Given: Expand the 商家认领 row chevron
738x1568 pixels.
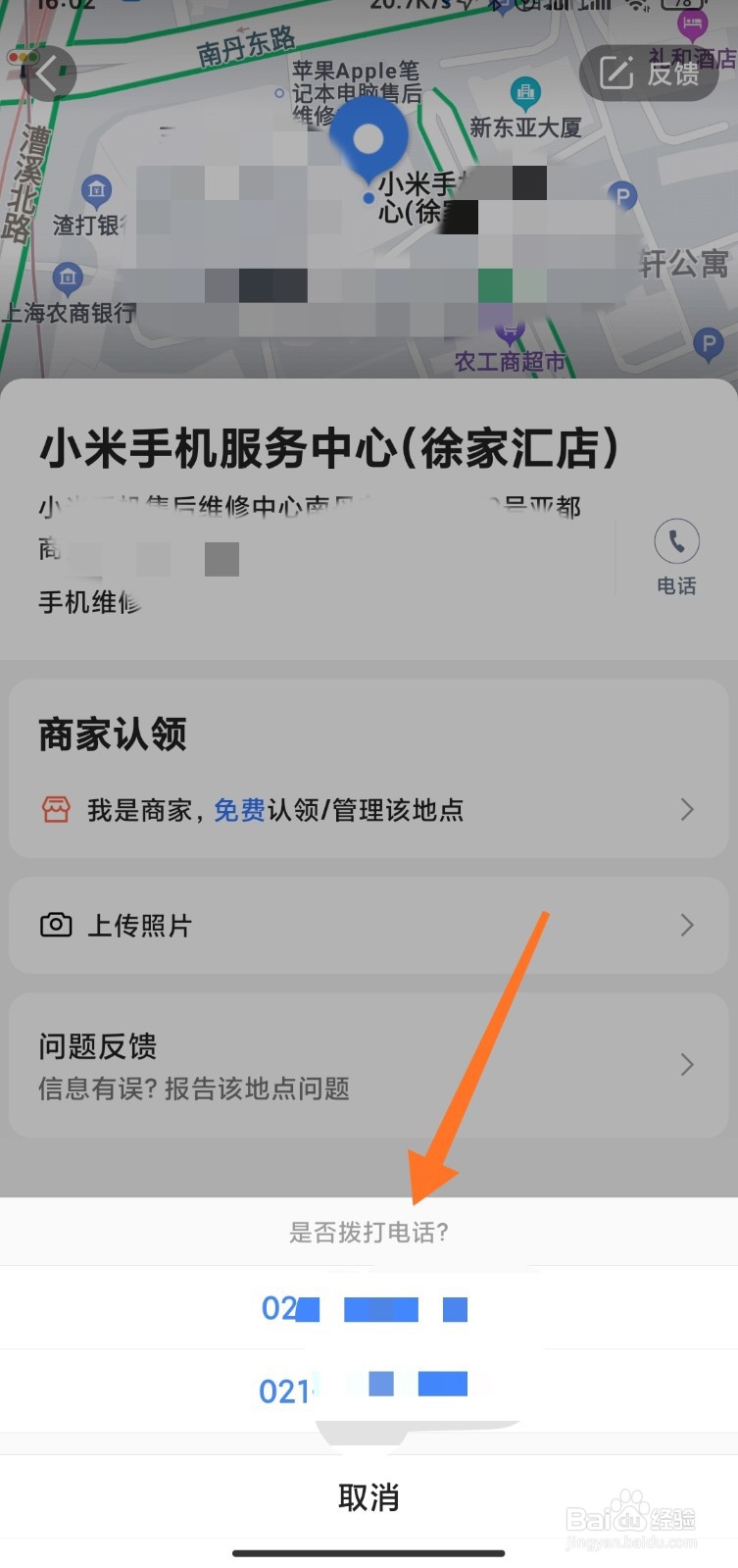Looking at the screenshot, I should coord(686,809).
